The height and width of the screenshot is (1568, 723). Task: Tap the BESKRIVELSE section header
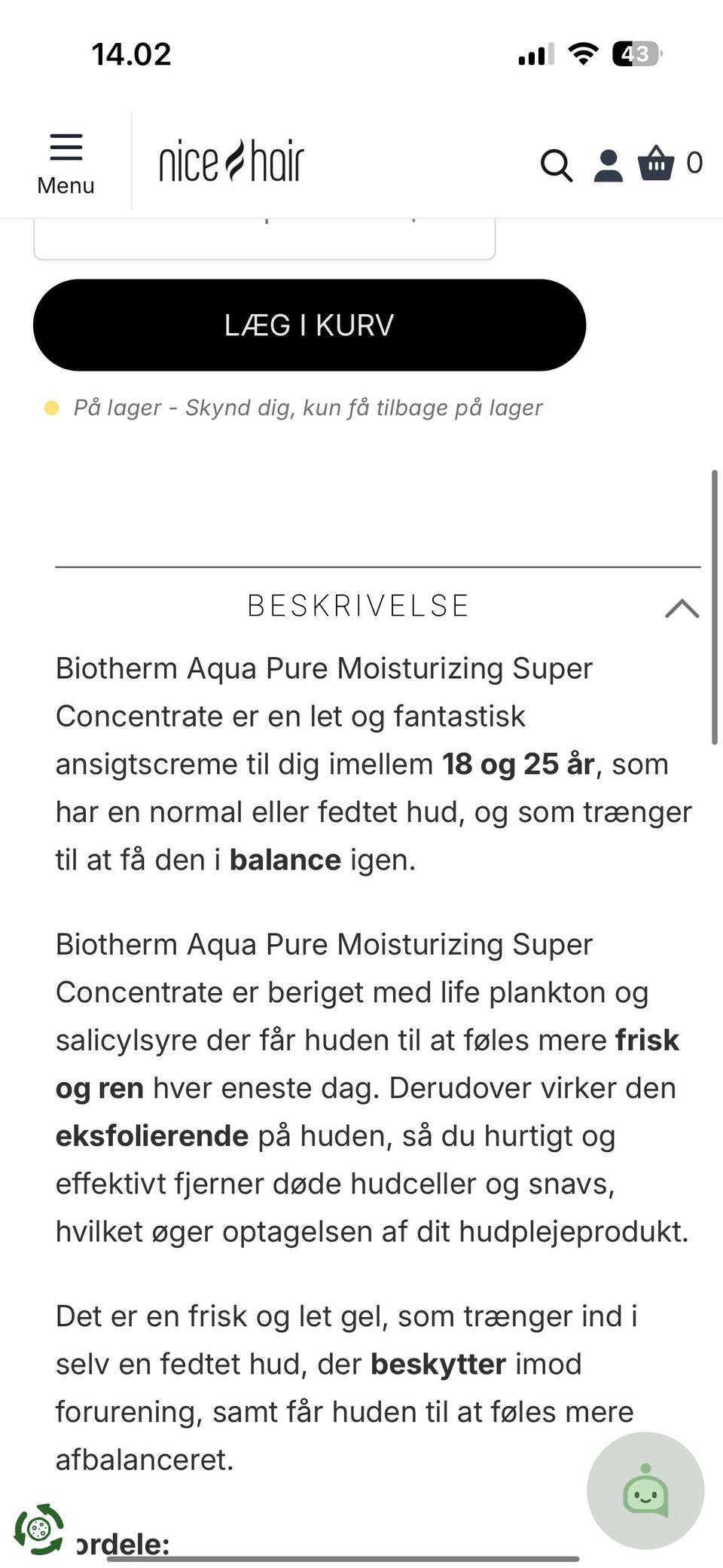[358, 605]
